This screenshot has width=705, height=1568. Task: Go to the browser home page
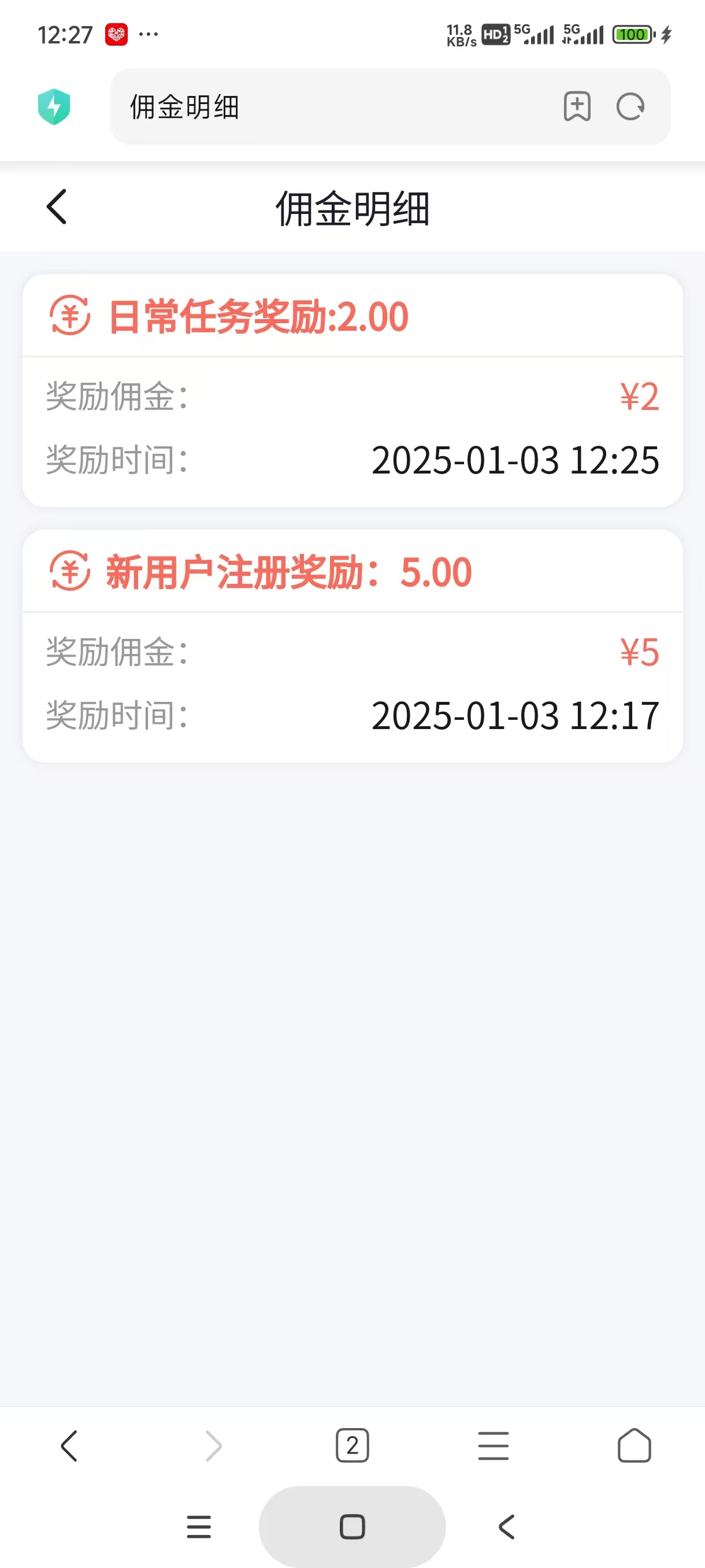point(634,1445)
